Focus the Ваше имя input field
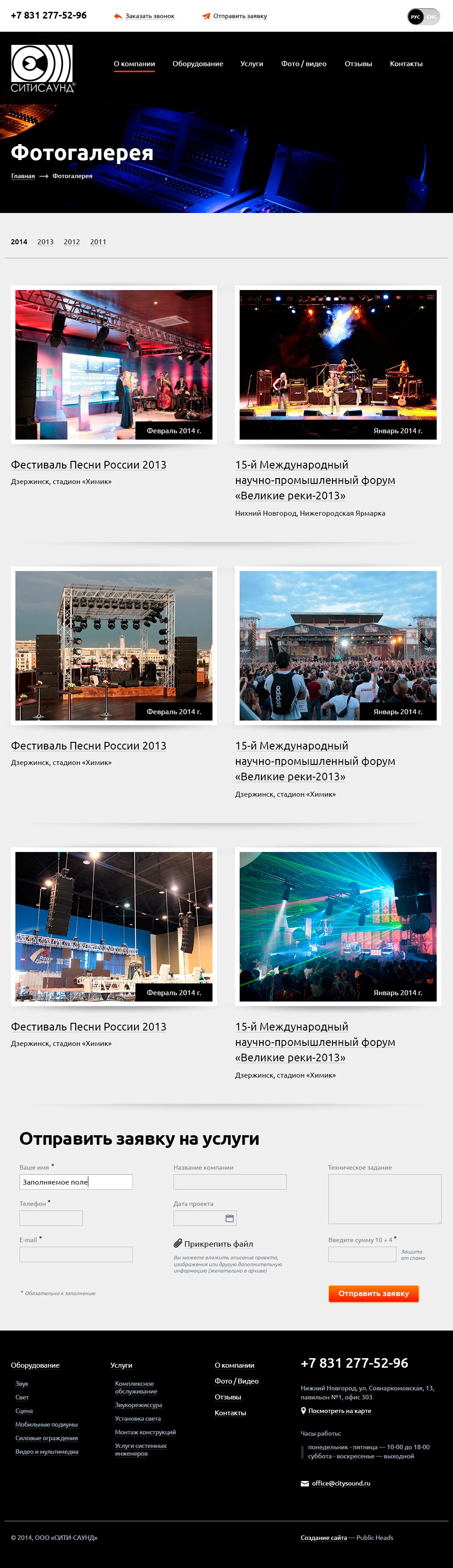 click(x=76, y=1181)
